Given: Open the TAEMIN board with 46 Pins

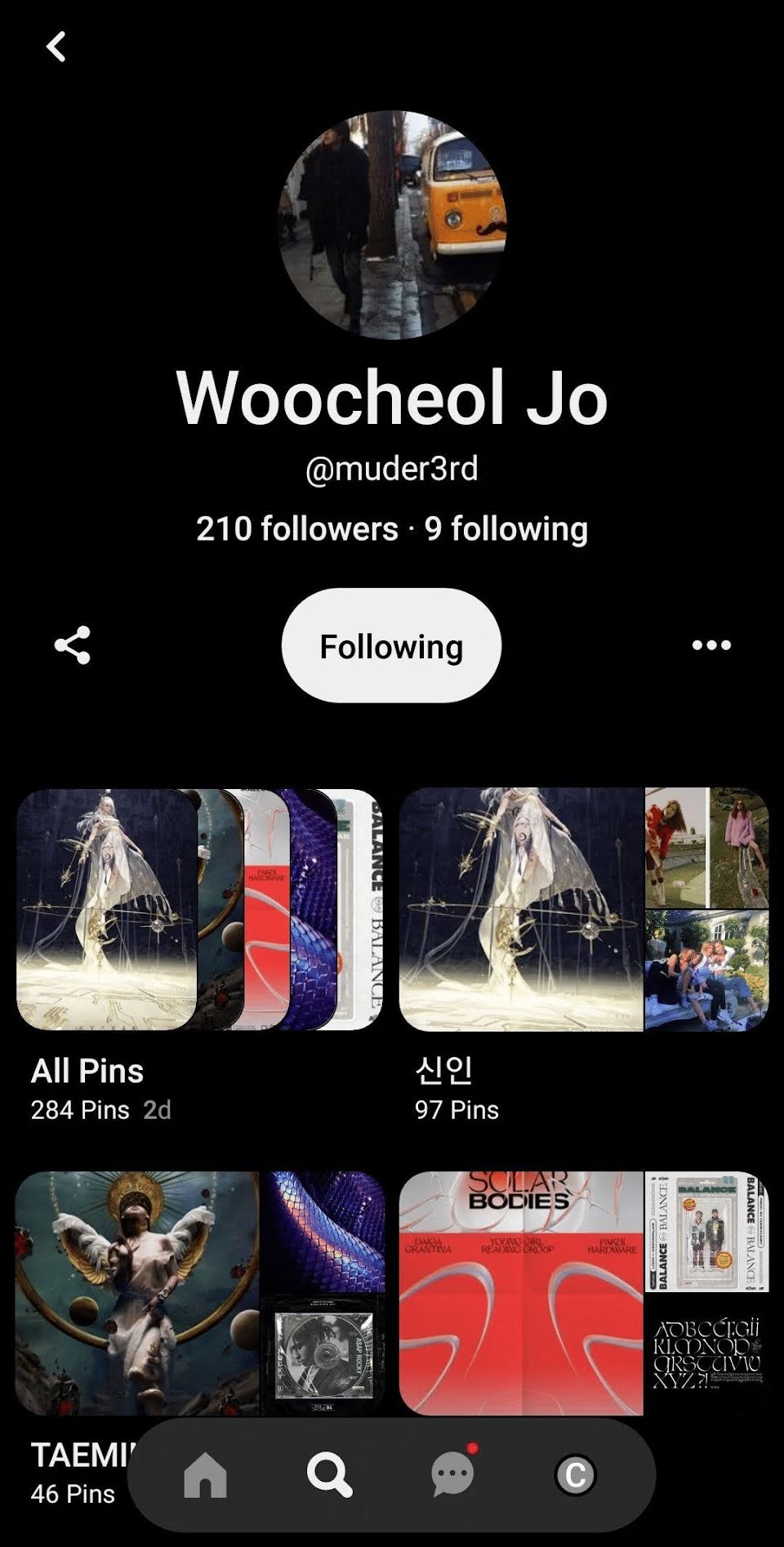Looking at the screenshot, I should pyautogui.click(x=199, y=1294).
